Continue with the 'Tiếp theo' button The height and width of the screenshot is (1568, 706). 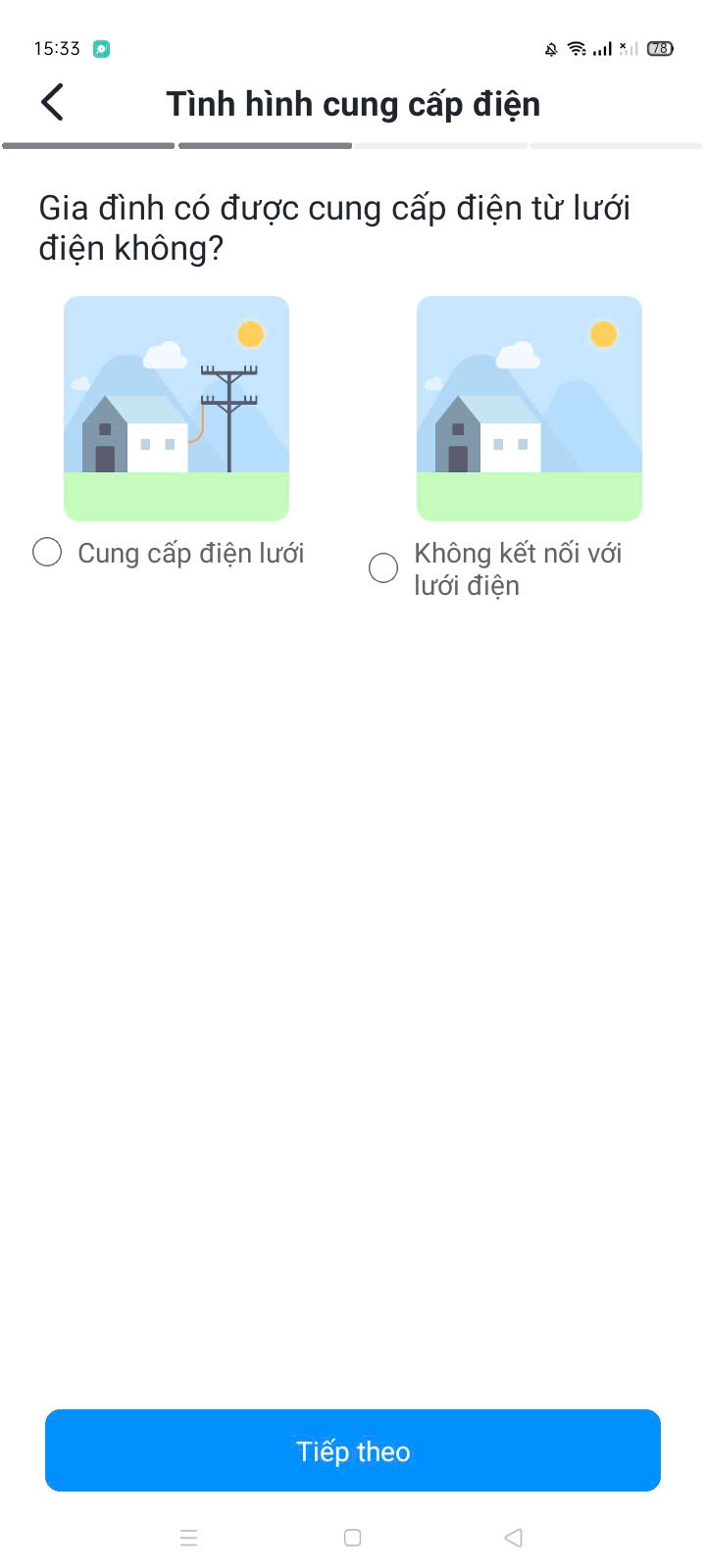coord(353,1450)
